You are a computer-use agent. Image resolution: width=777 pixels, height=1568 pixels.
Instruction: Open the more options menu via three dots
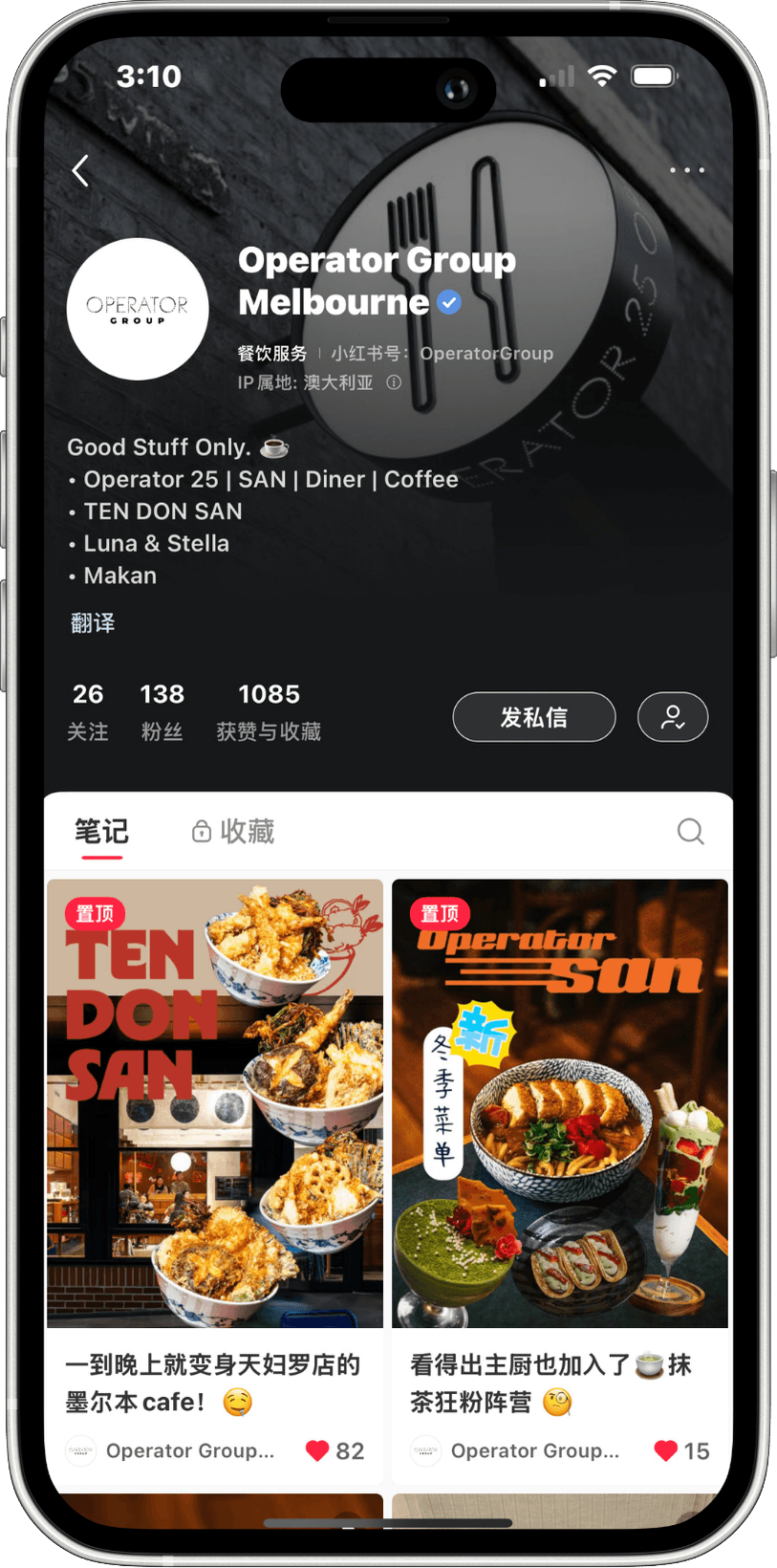coord(688,169)
